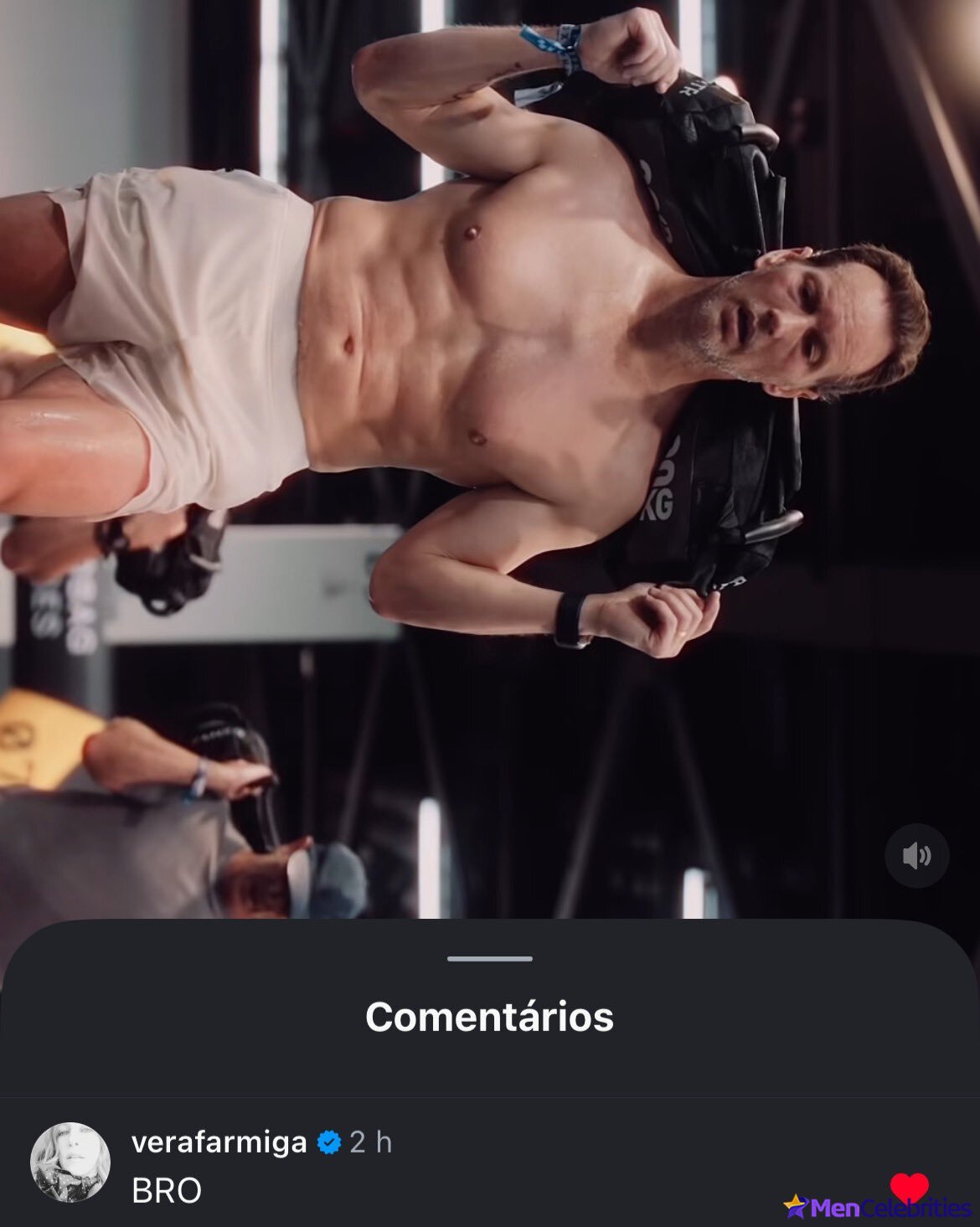Open the verafarmiga username link
980x1227 pixels.
point(219,1142)
